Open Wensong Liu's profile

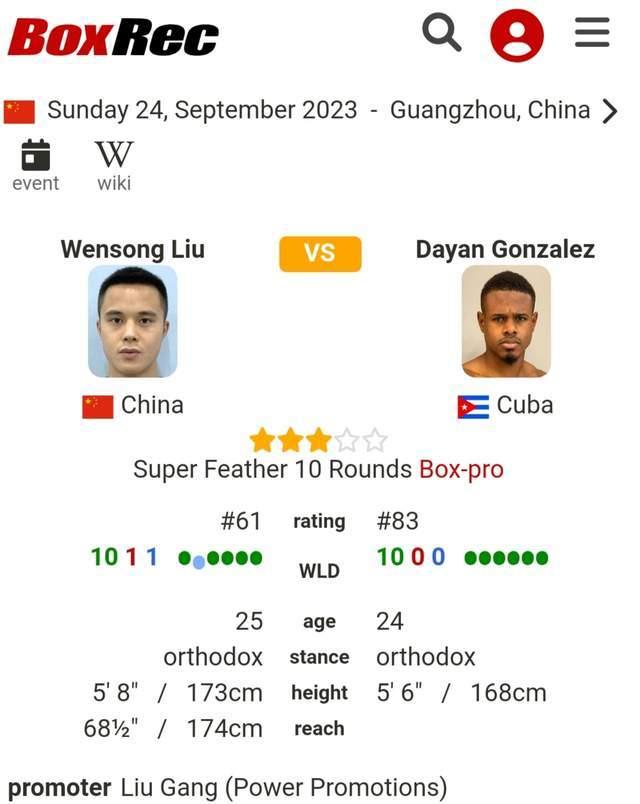pyautogui.click(x=132, y=249)
